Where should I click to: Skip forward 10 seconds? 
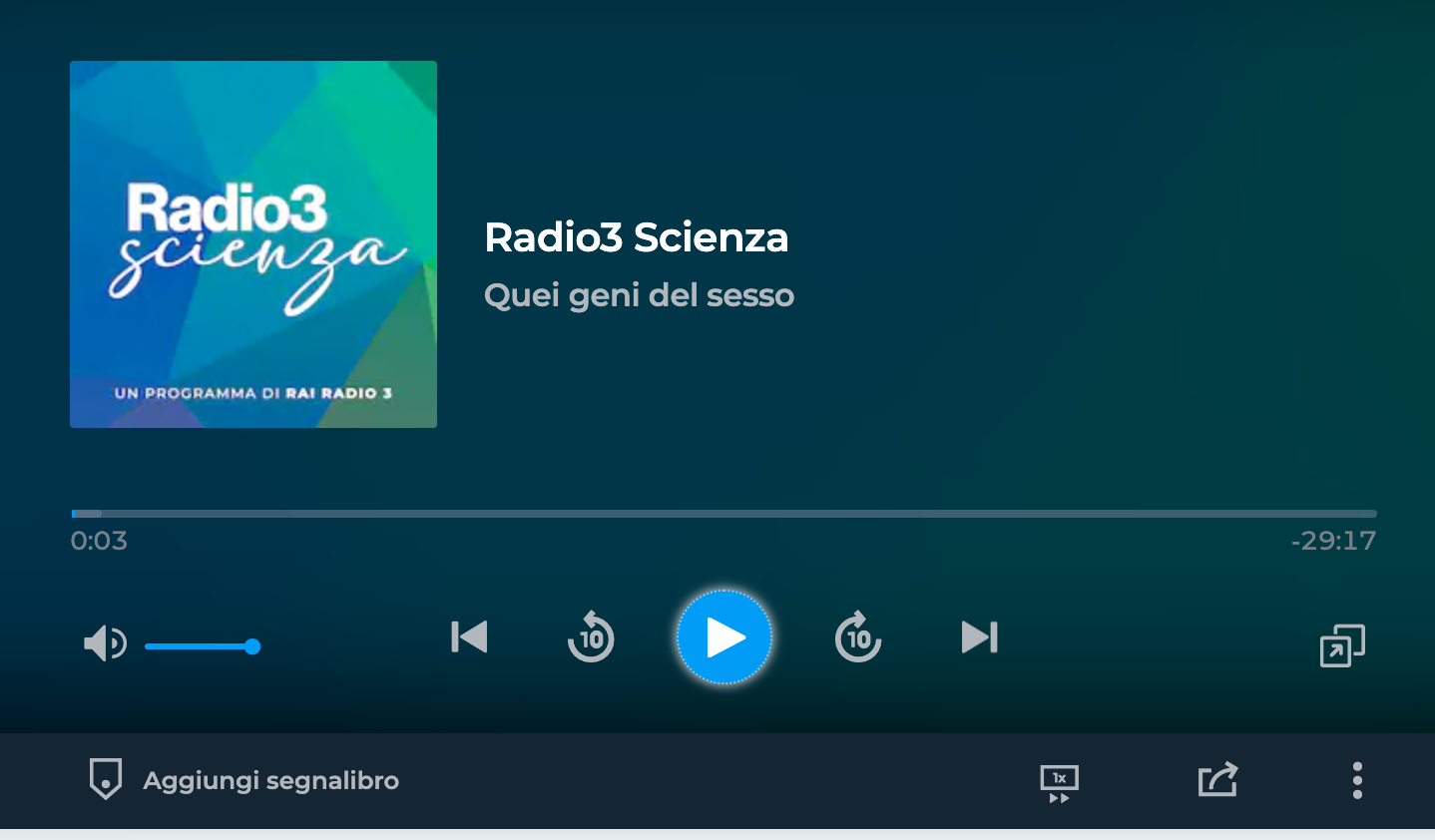[x=858, y=637]
